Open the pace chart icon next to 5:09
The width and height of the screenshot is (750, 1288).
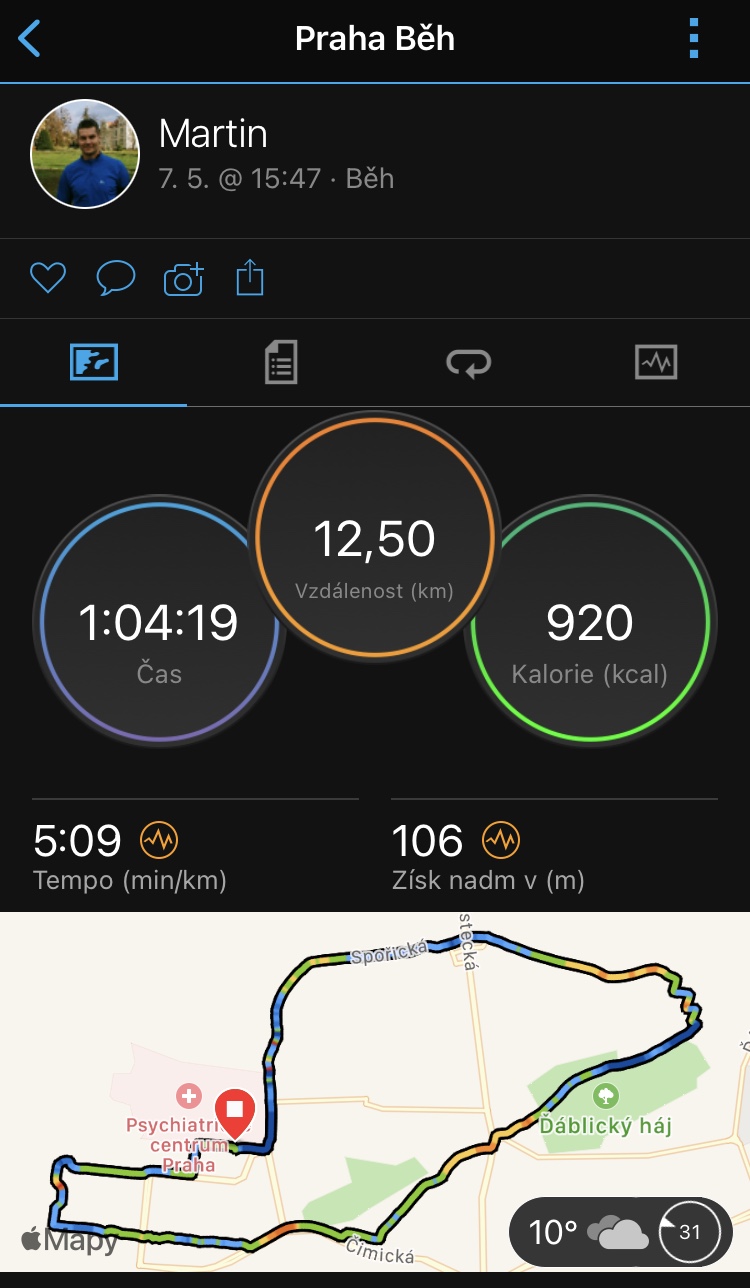159,840
